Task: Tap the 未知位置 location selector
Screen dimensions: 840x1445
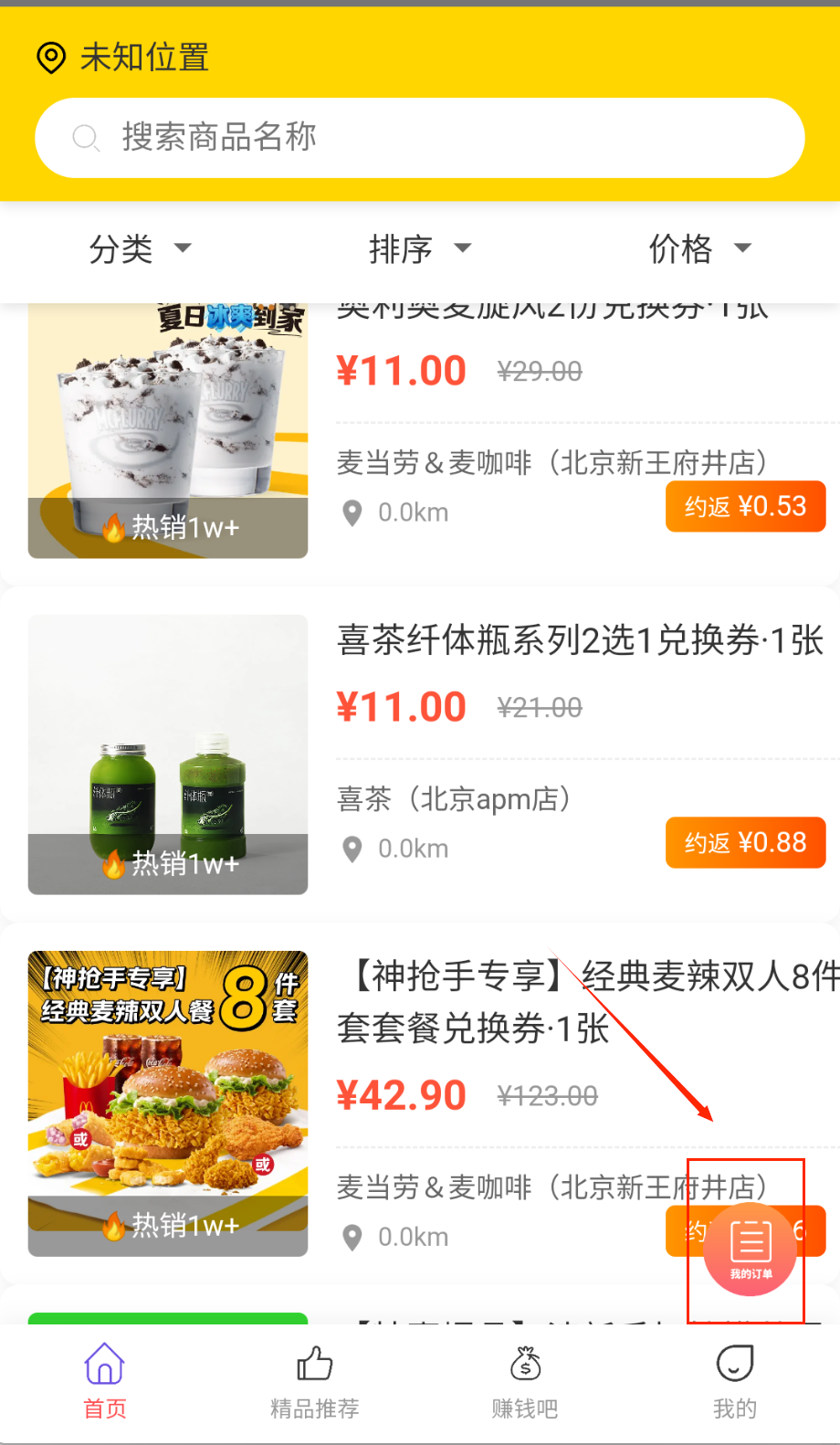Action: click(x=123, y=58)
